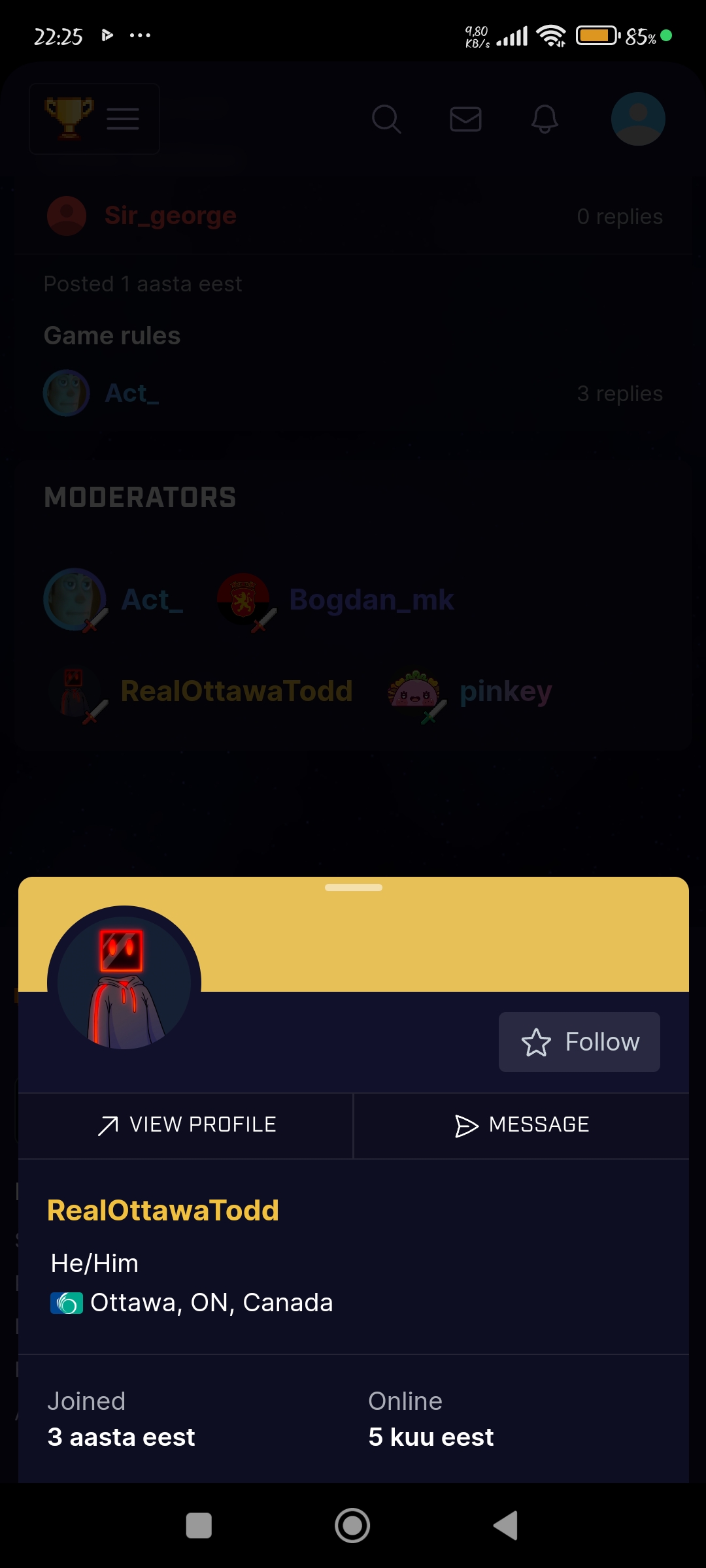Go back with system back button
The width and height of the screenshot is (706, 1568).
[x=505, y=1526]
